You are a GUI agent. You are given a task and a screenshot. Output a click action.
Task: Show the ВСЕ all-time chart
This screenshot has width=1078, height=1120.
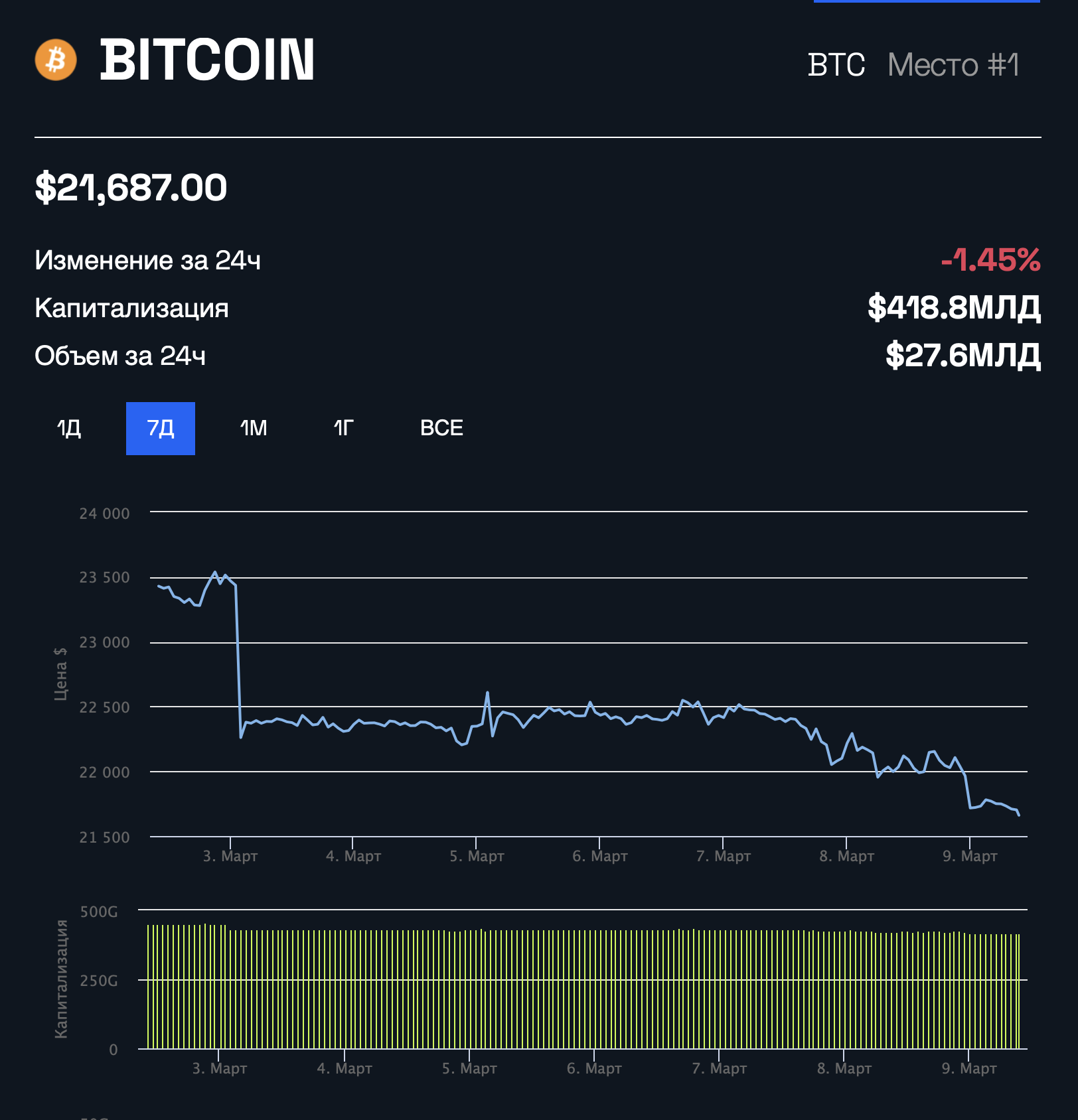click(441, 429)
